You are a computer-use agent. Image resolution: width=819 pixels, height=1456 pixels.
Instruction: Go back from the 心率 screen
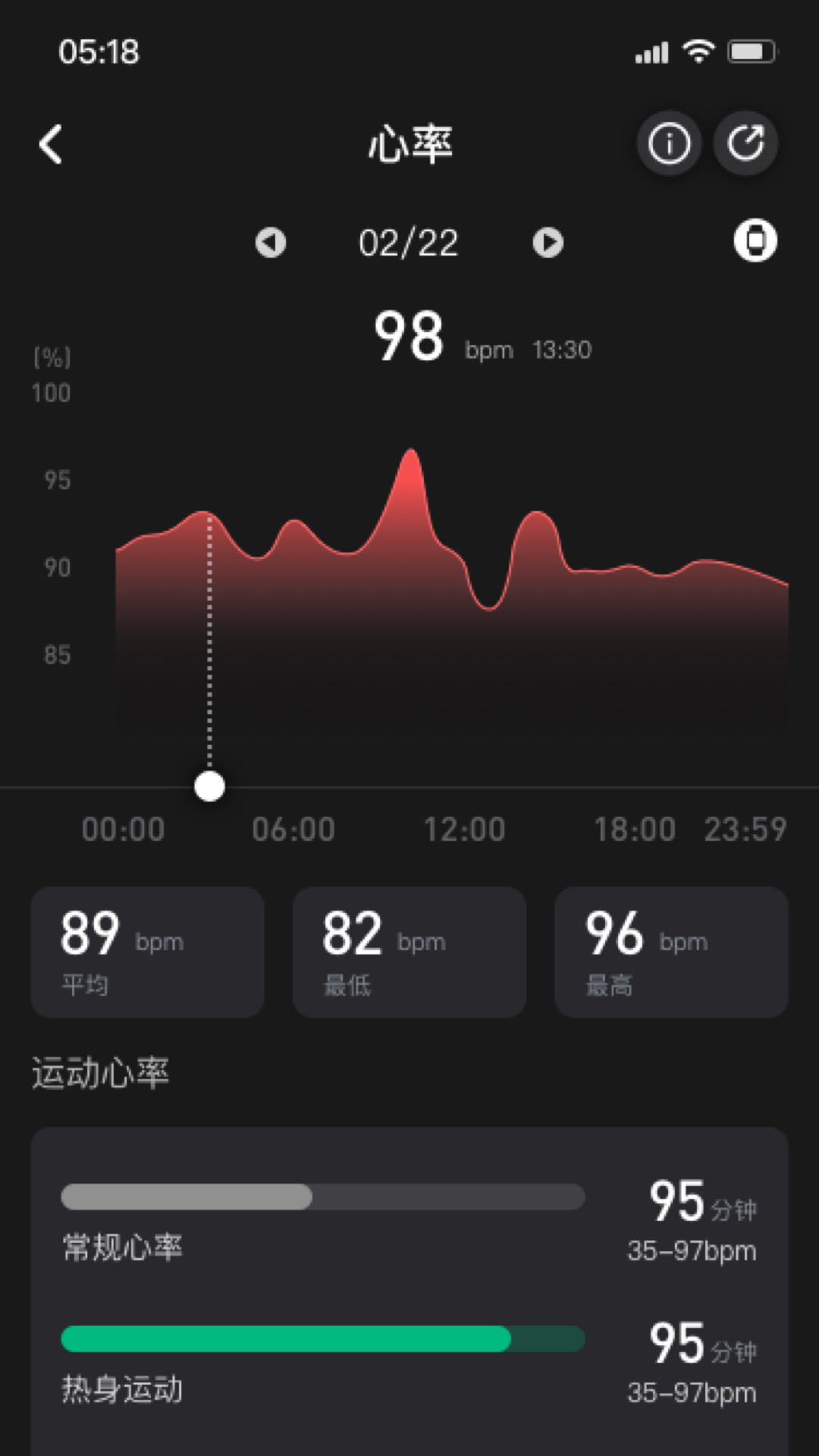[x=51, y=144]
